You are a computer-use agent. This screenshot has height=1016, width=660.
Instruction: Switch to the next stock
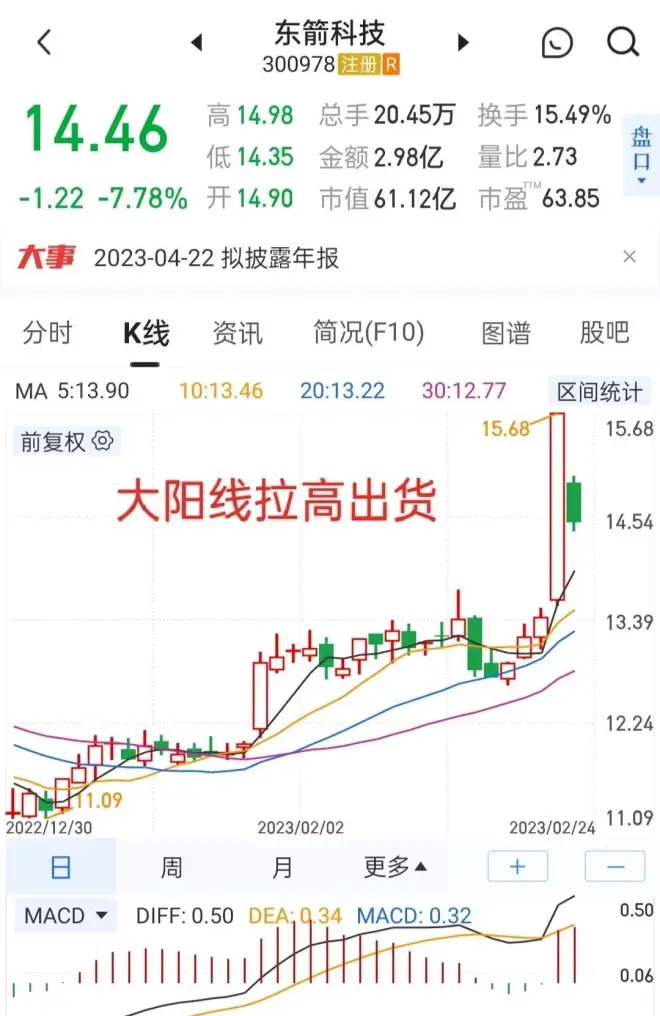click(463, 42)
